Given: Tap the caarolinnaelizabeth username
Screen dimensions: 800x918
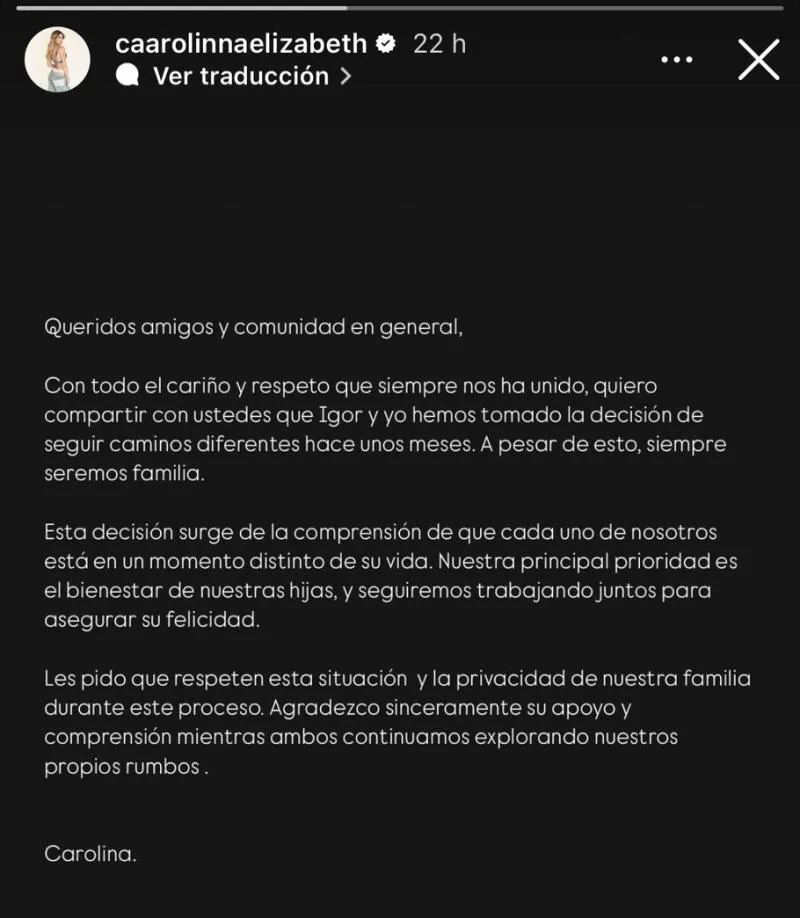Looking at the screenshot, I should pos(241,44).
